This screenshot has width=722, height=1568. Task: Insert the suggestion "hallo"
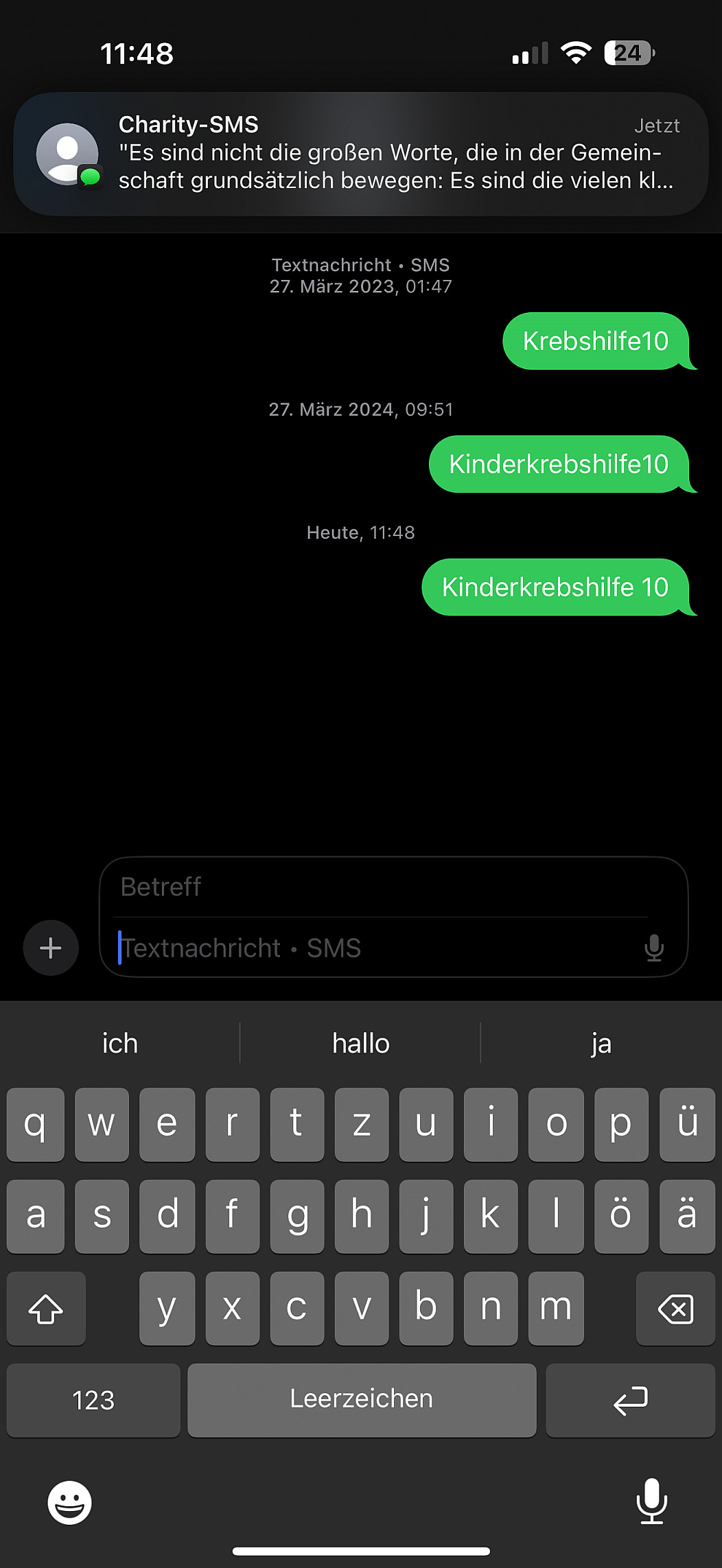(361, 1043)
